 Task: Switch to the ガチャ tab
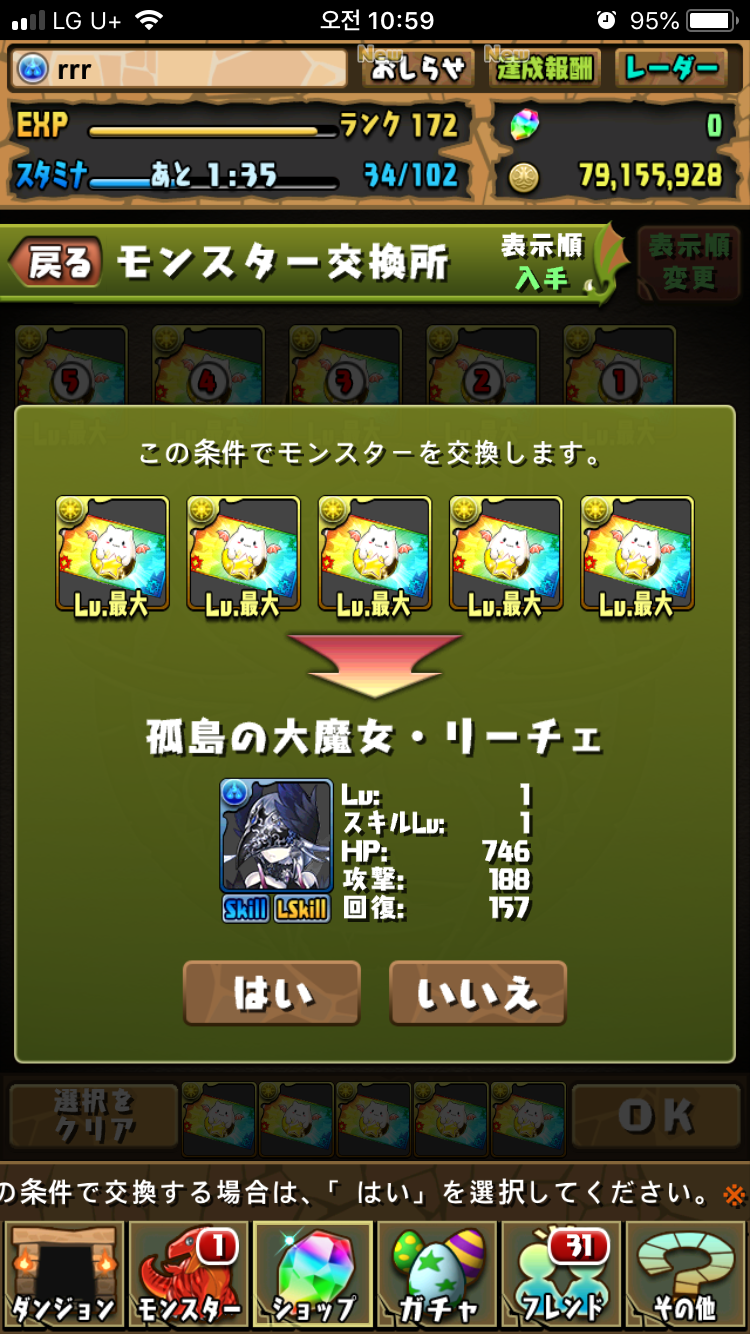click(x=437, y=1272)
